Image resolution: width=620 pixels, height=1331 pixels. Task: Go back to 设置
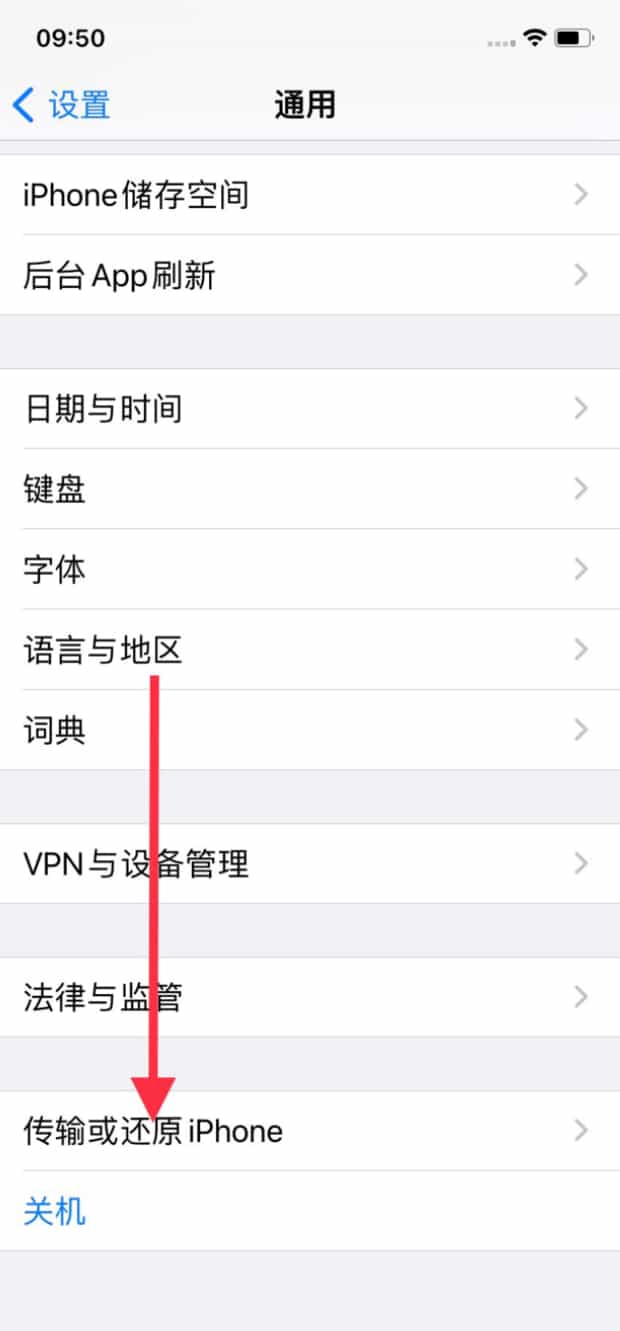pos(62,105)
